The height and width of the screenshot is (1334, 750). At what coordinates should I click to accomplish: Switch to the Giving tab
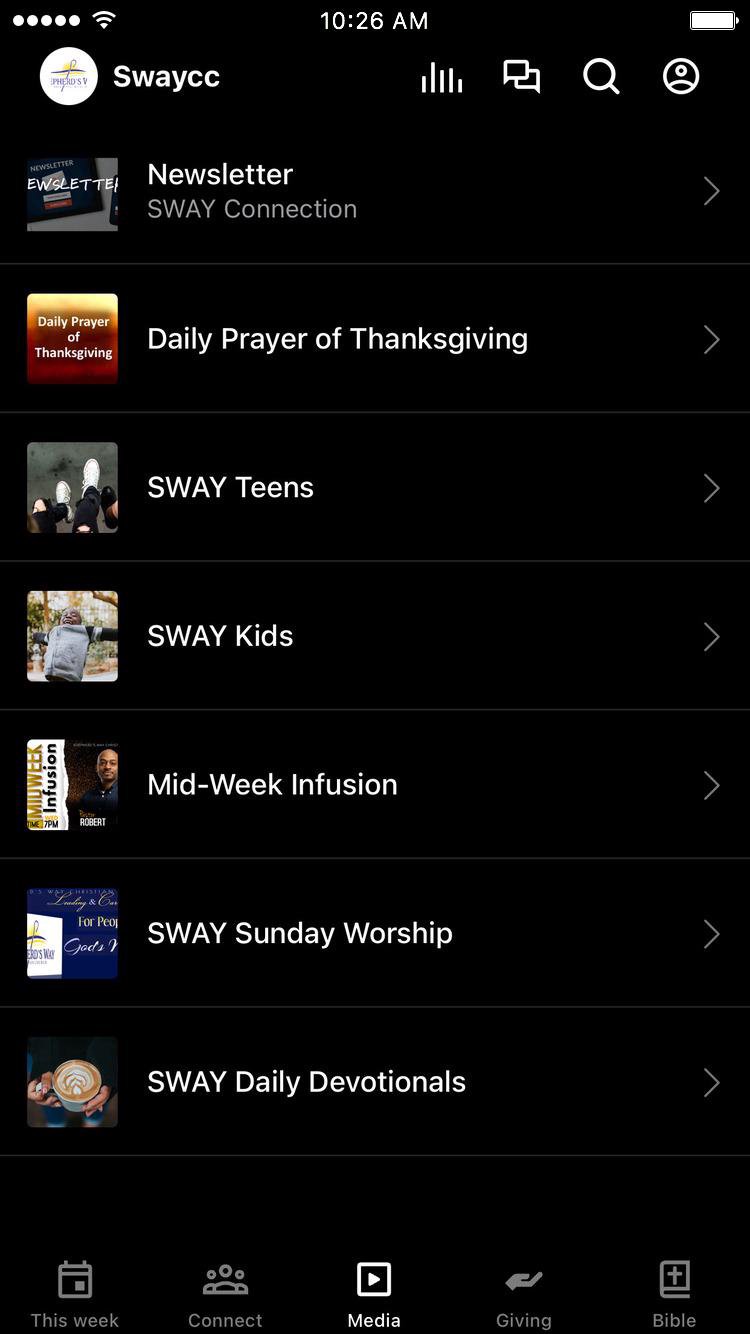tap(524, 1294)
